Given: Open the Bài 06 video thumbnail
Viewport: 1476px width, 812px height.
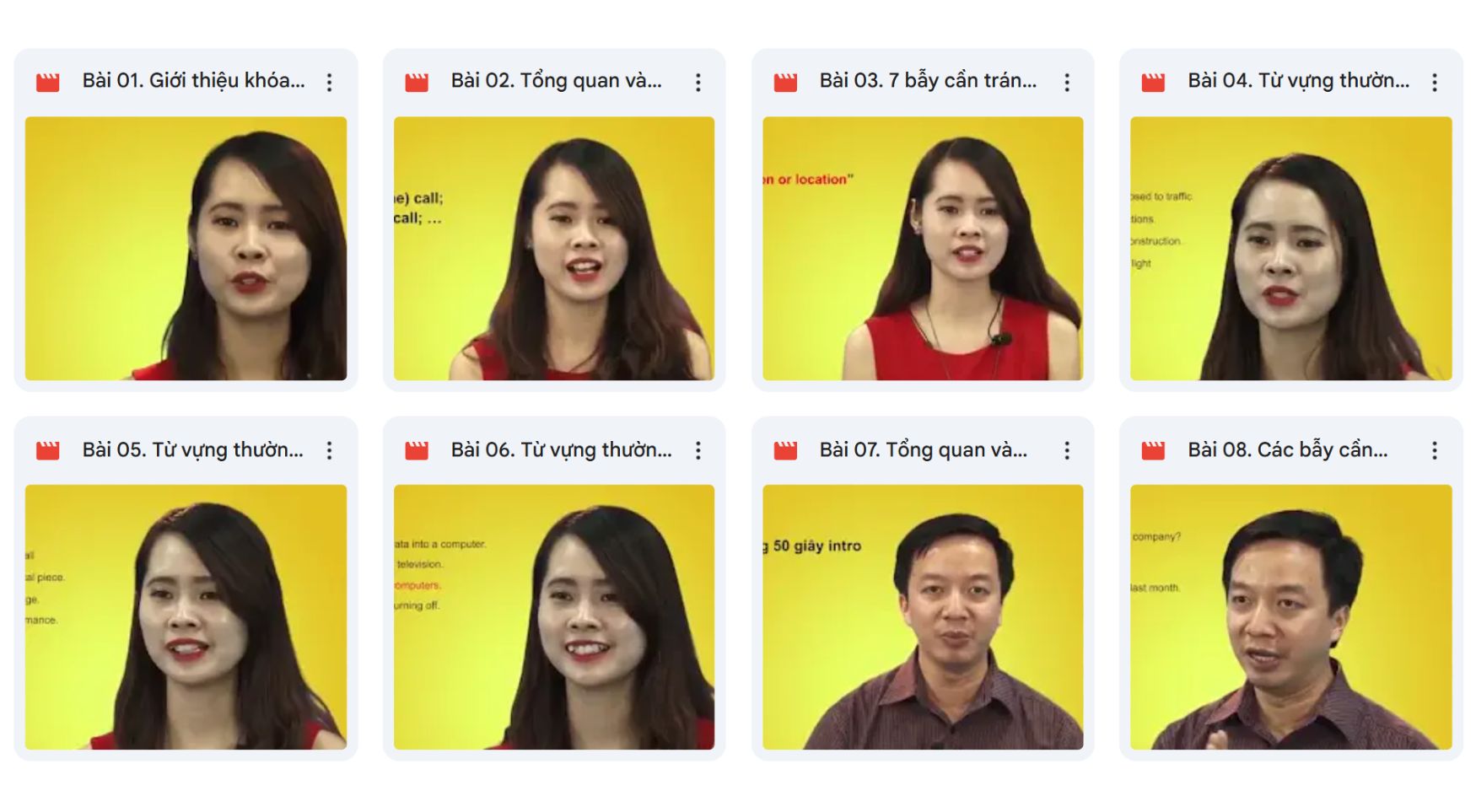Looking at the screenshot, I should tap(554, 616).
